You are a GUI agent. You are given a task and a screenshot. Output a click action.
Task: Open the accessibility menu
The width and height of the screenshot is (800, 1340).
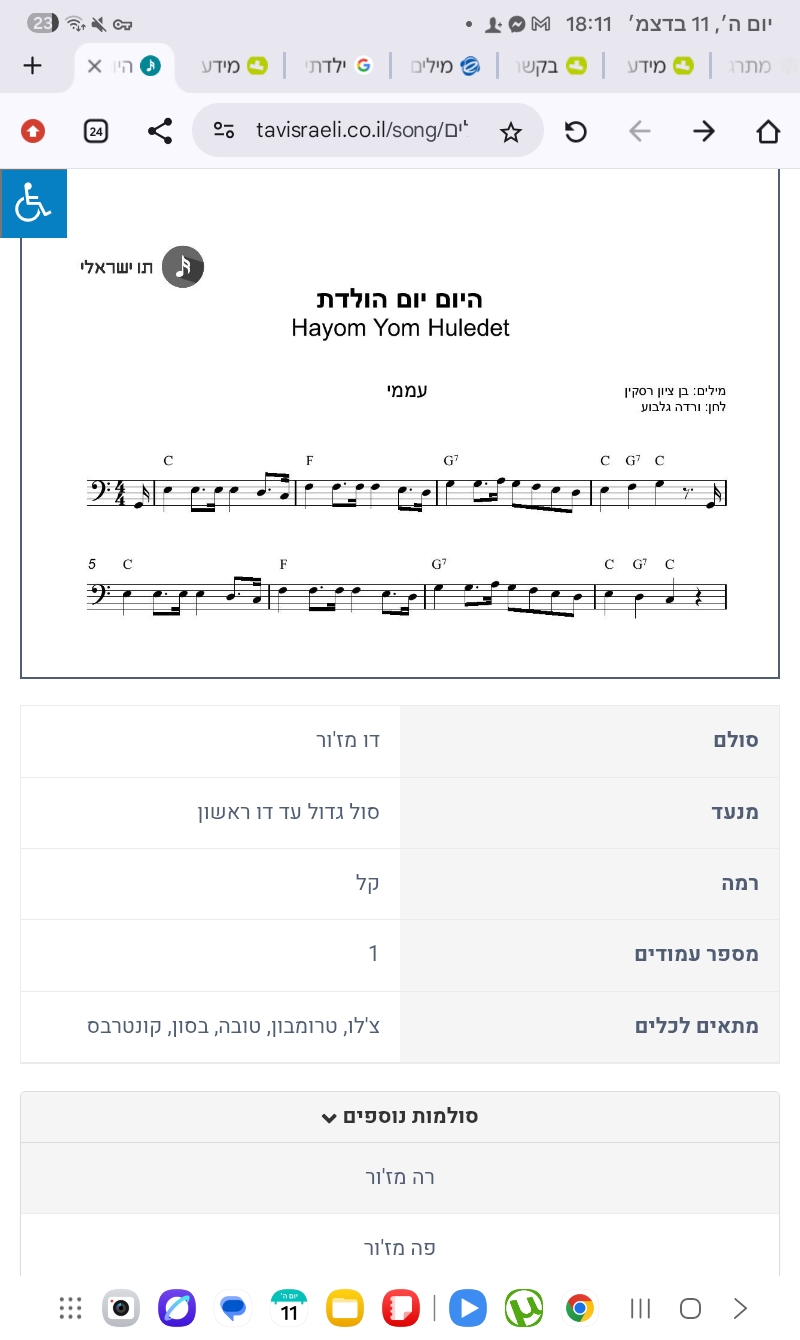[33, 203]
